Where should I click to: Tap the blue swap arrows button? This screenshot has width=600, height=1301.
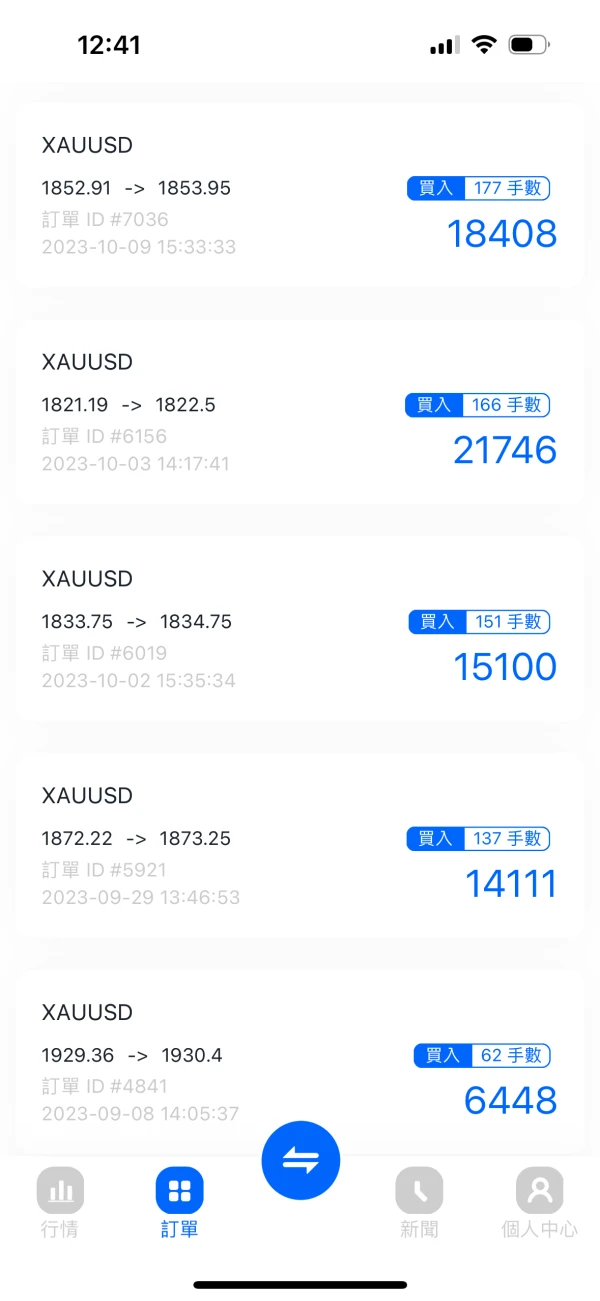click(x=301, y=1160)
